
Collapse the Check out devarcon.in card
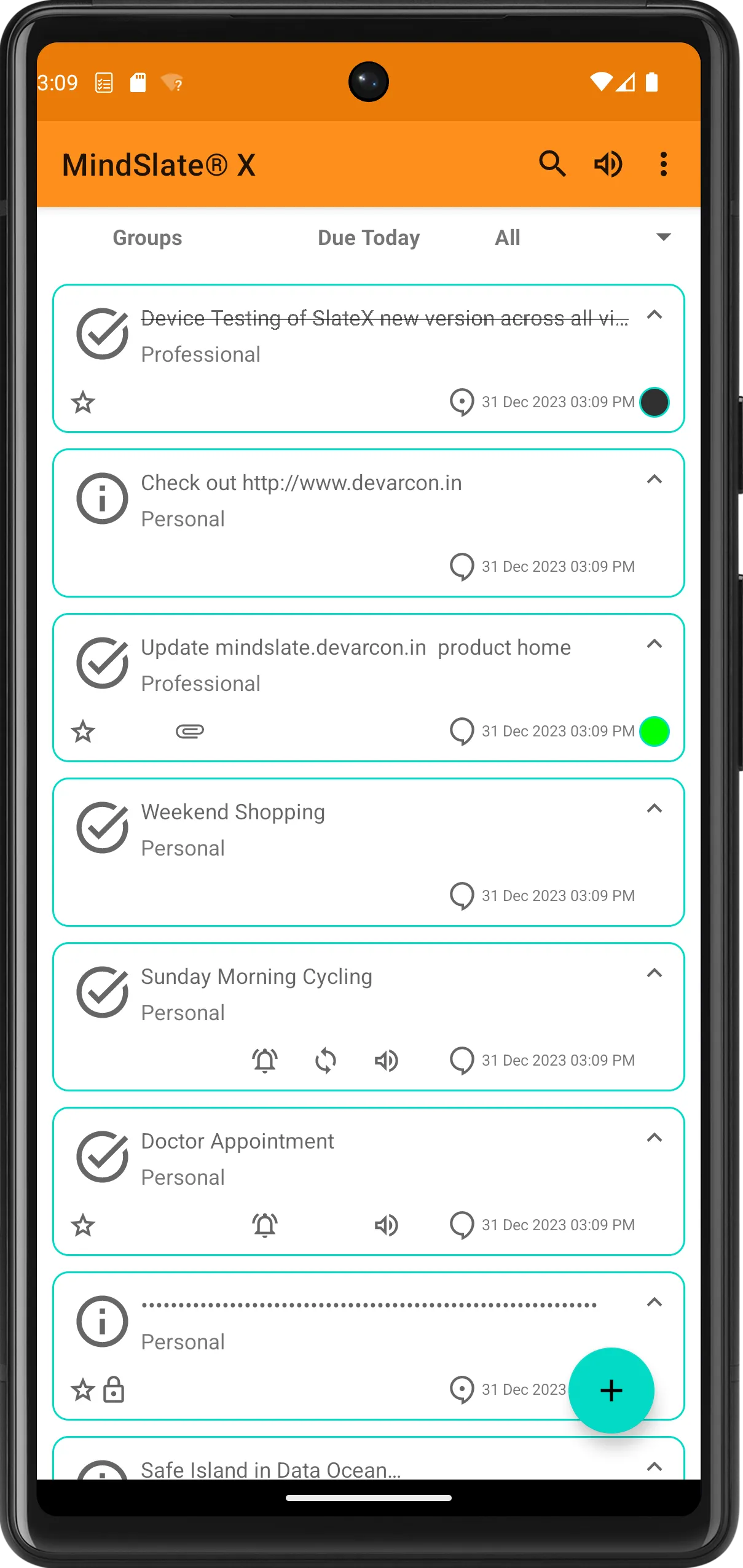pos(655,479)
